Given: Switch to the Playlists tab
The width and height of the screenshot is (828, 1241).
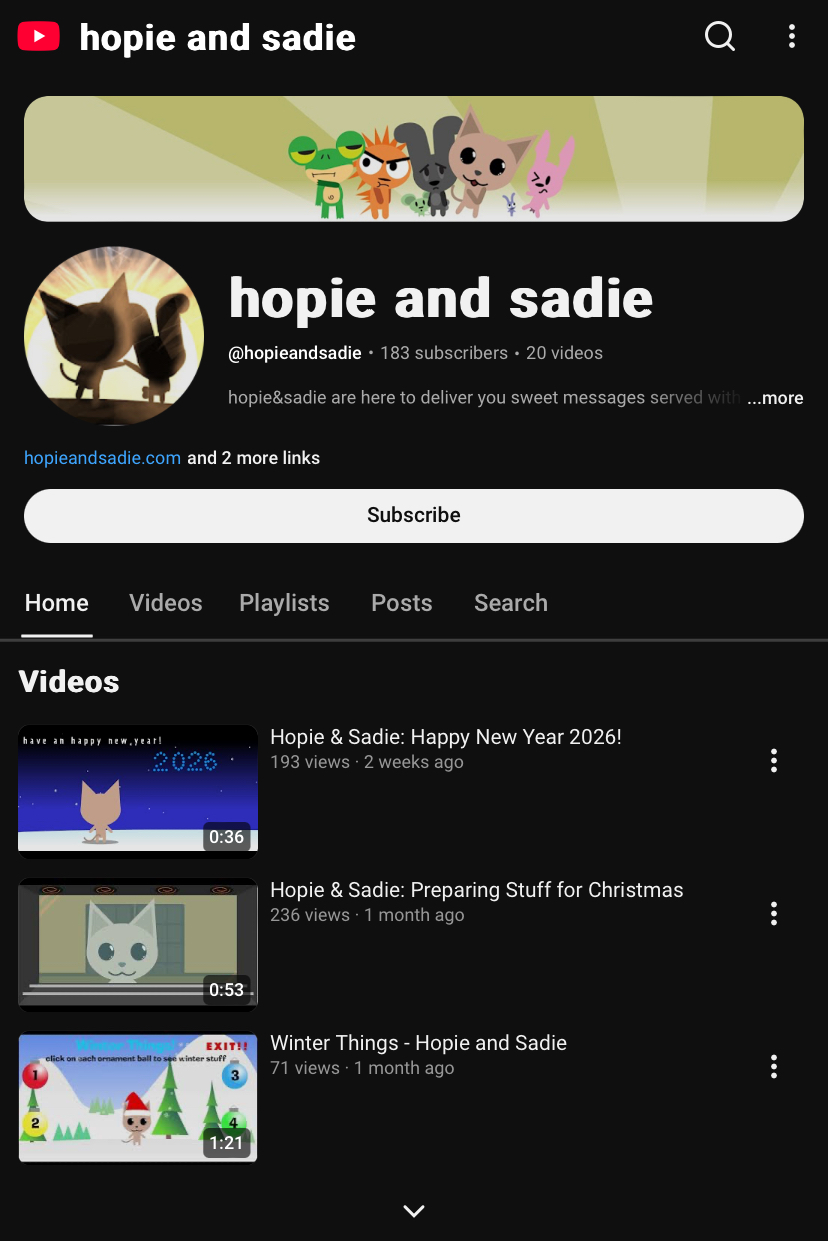Looking at the screenshot, I should tap(284, 603).
